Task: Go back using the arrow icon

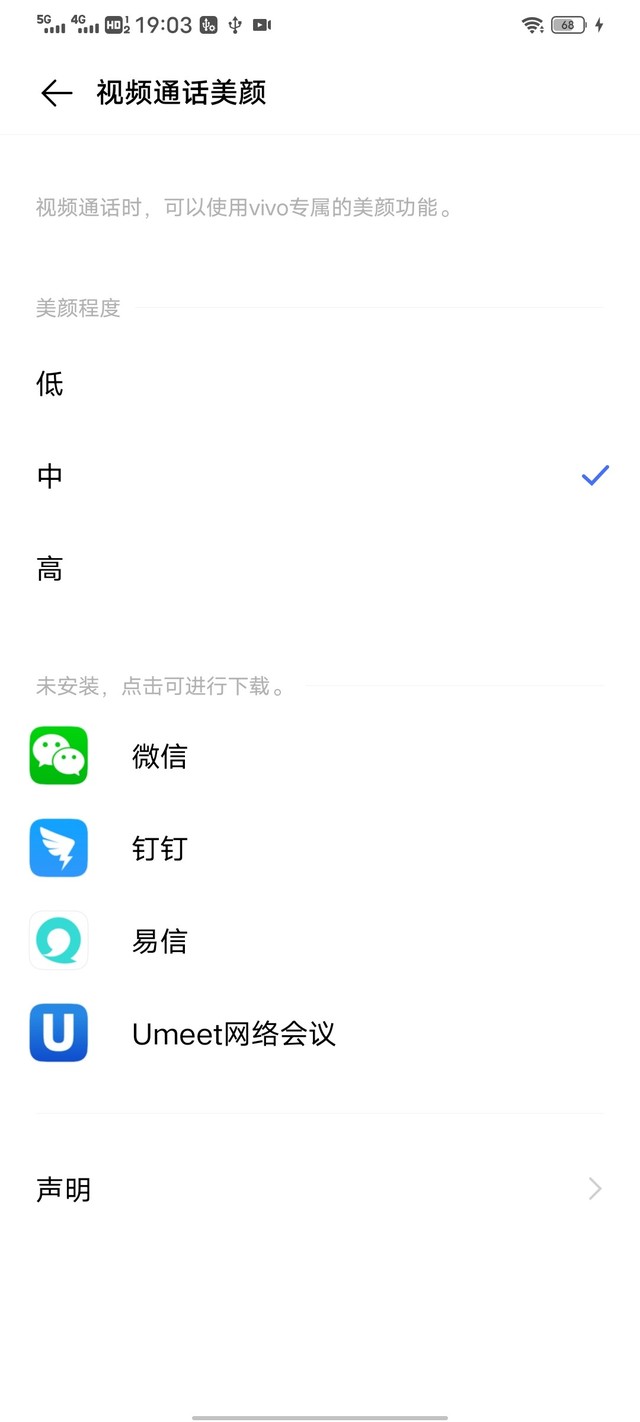Action: [x=56, y=93]
